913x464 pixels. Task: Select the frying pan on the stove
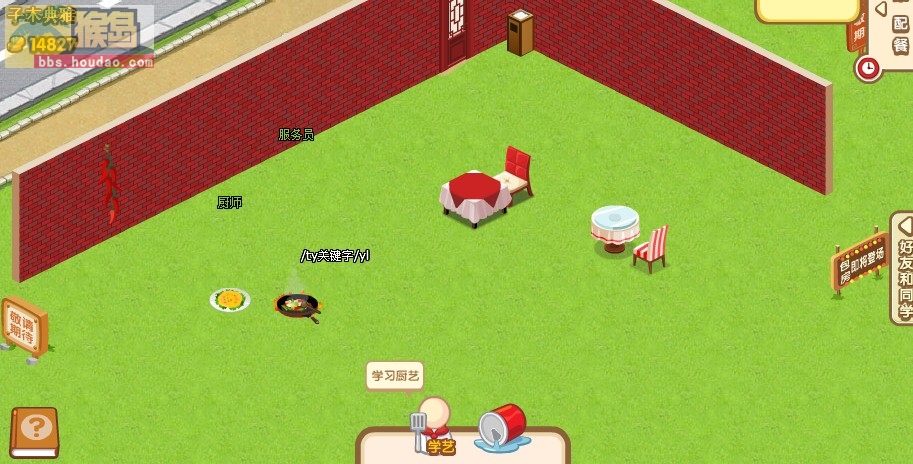297,304
